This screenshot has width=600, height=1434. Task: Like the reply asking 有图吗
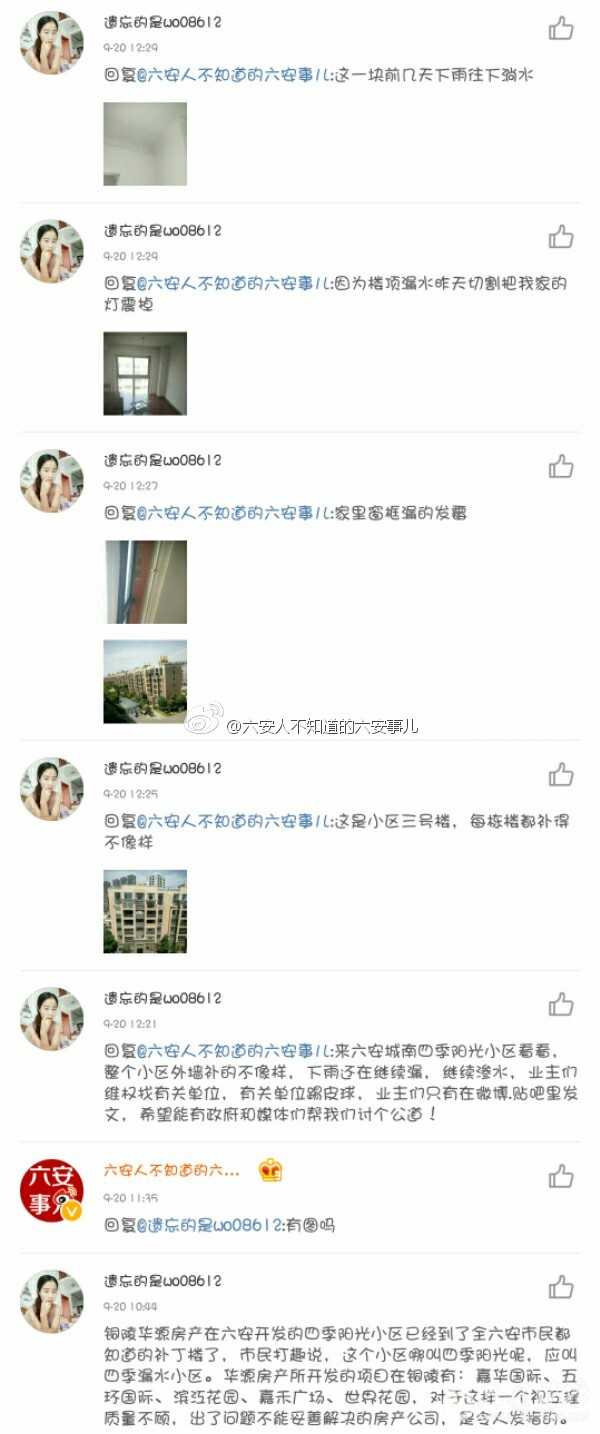click(x=561, y=1177)
